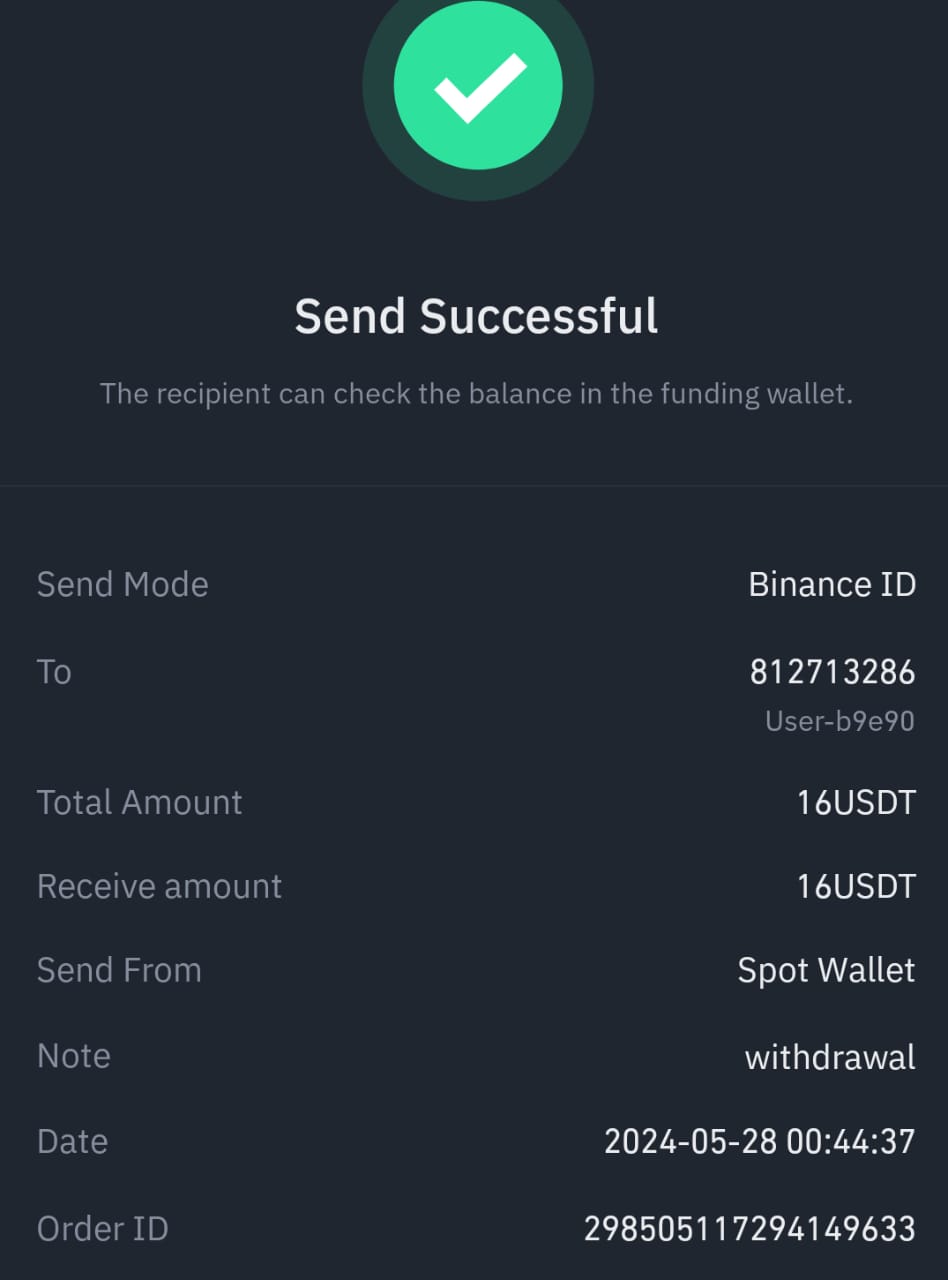Tap the Total Amount row label

pos(139,801)
